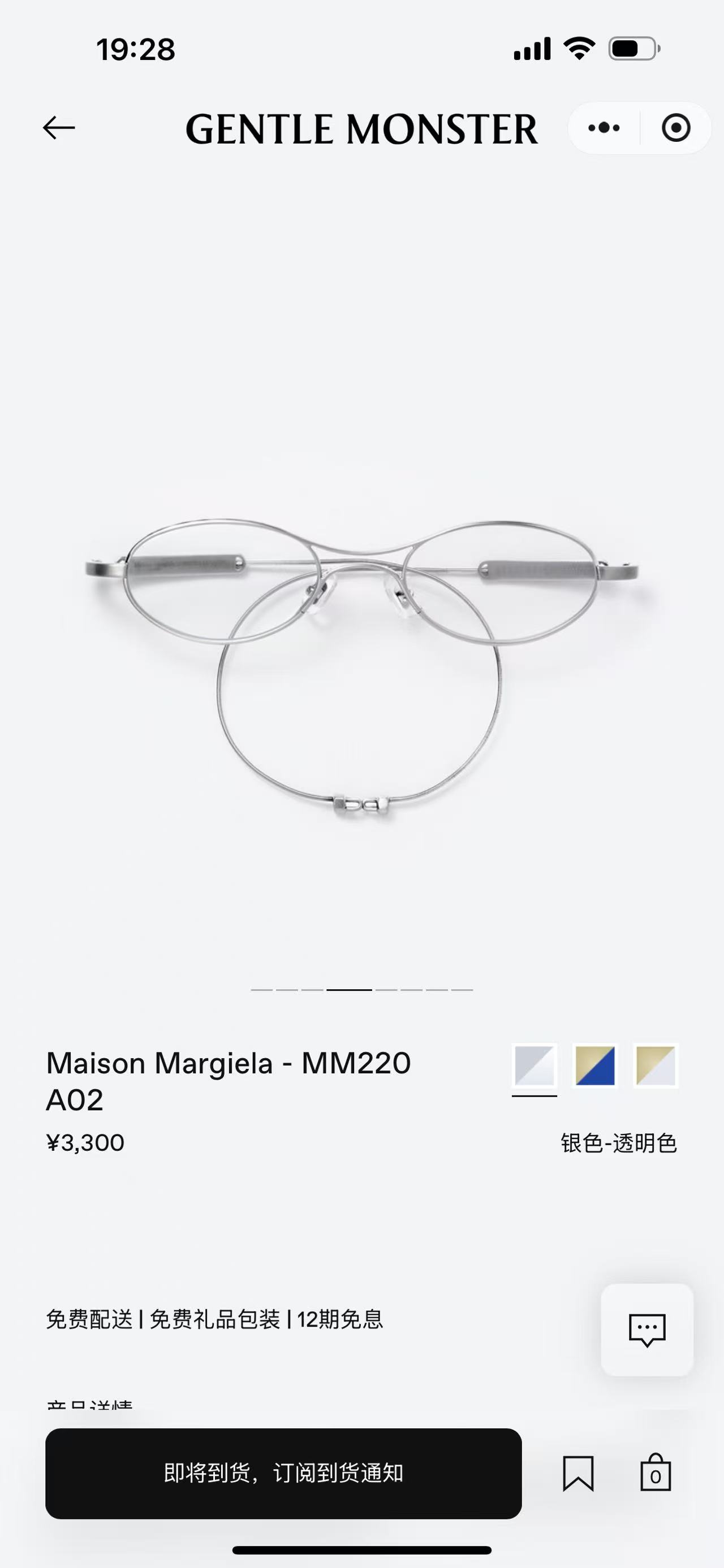The height and width of the screenshot is (1568, 724).
Task: Open the shopping bag
Action: pos(656,1472)
